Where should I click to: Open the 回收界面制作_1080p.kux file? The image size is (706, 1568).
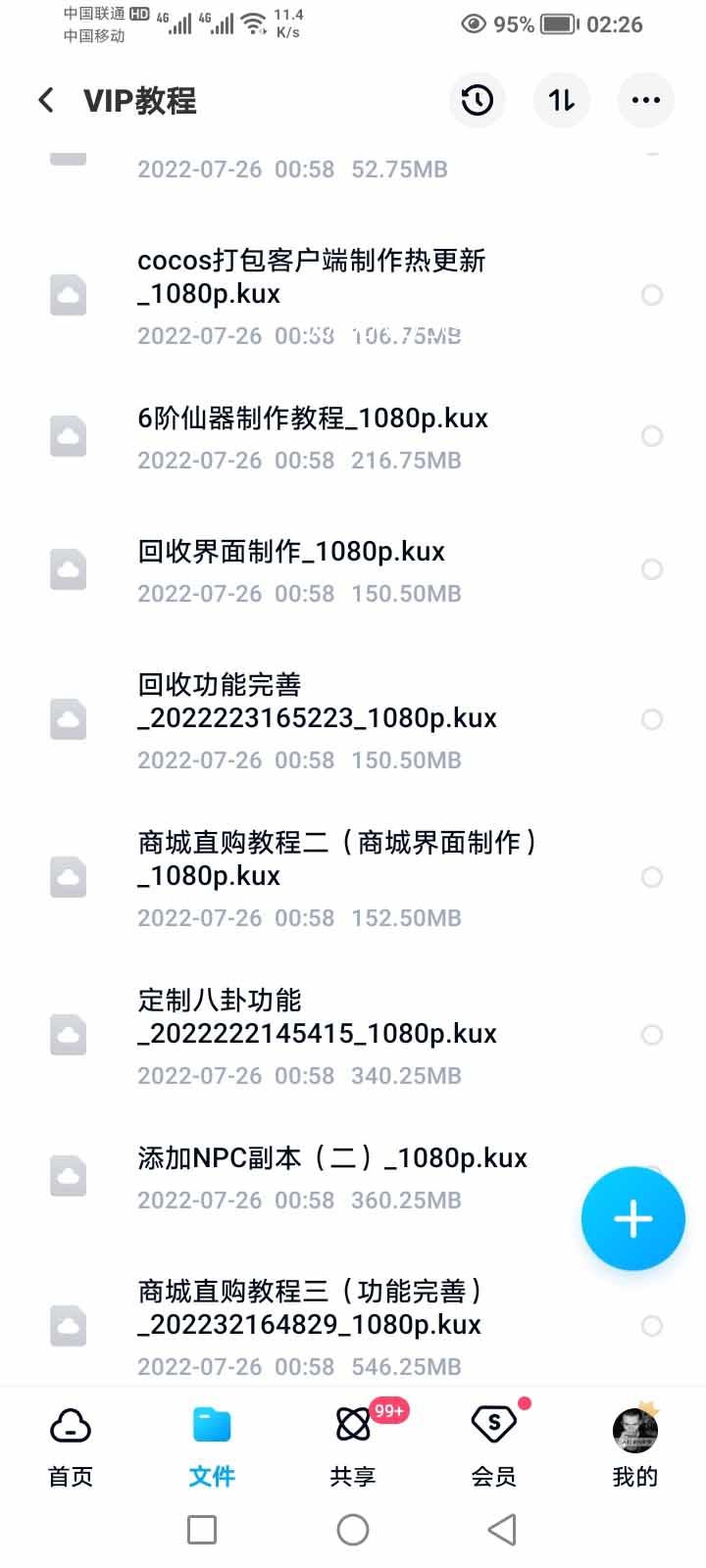(x=291, y=552)
